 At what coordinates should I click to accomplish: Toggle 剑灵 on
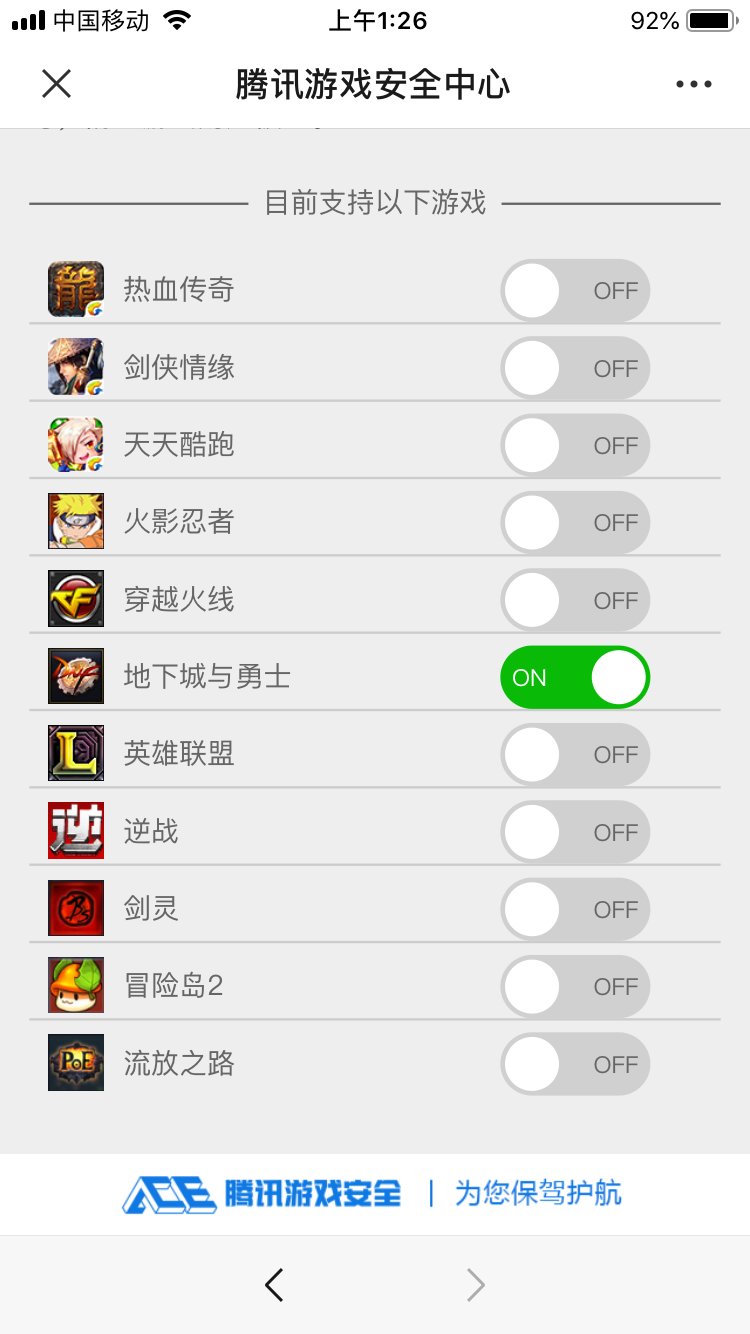click(x=575, y=909)
